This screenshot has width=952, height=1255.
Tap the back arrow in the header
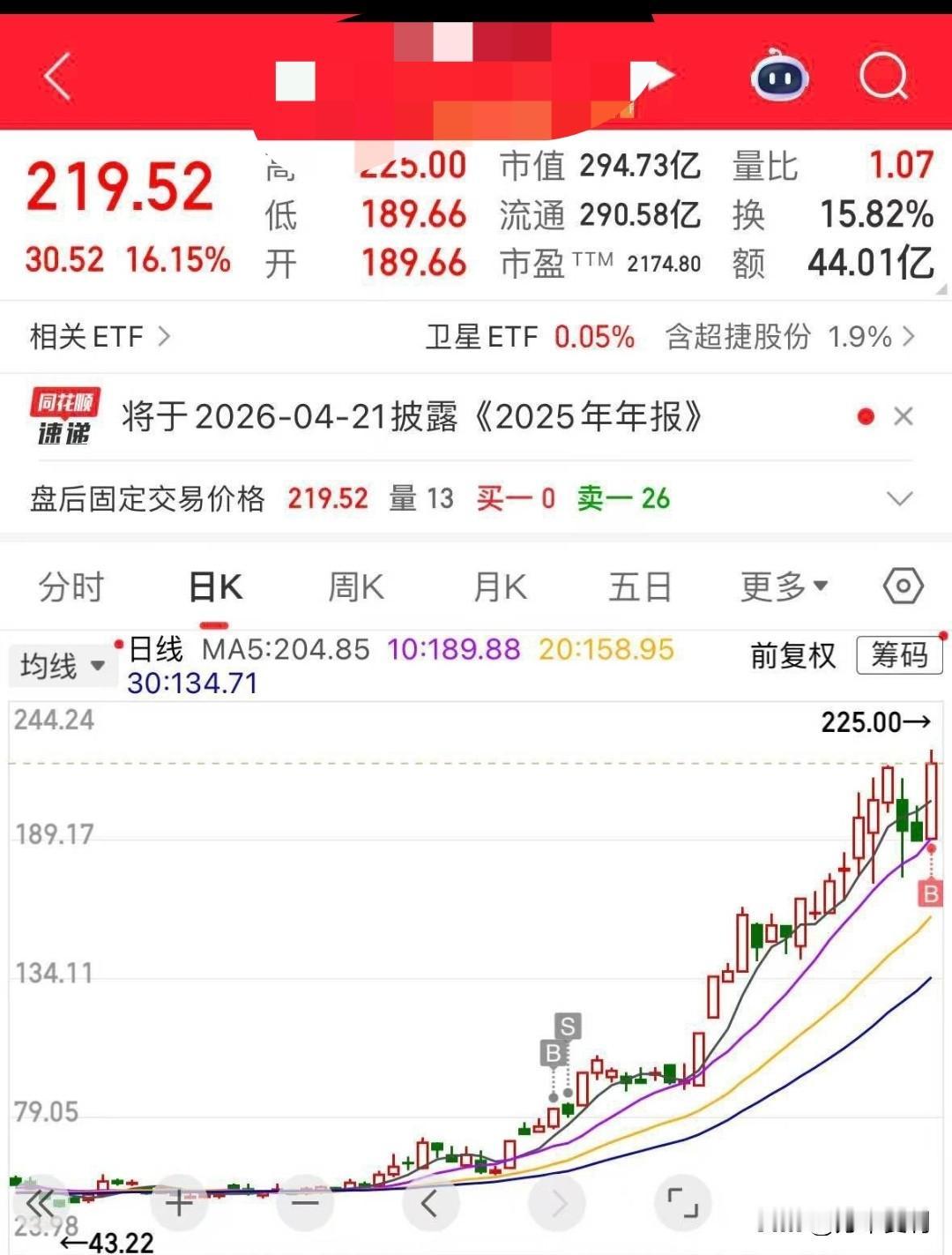(x=55, y=77)
